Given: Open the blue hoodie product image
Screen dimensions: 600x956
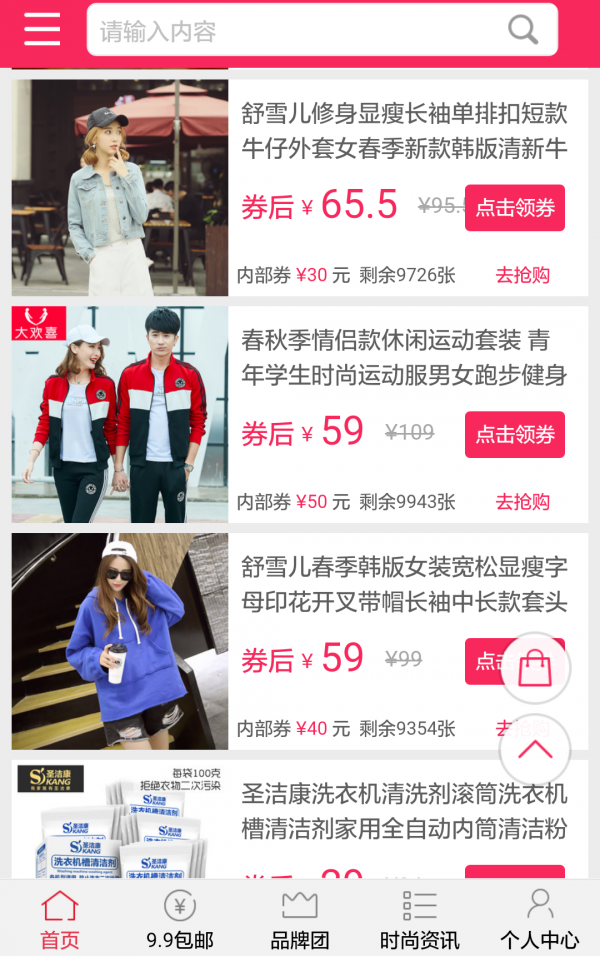Looking at the screenshot, I should [x=120, y=641].
